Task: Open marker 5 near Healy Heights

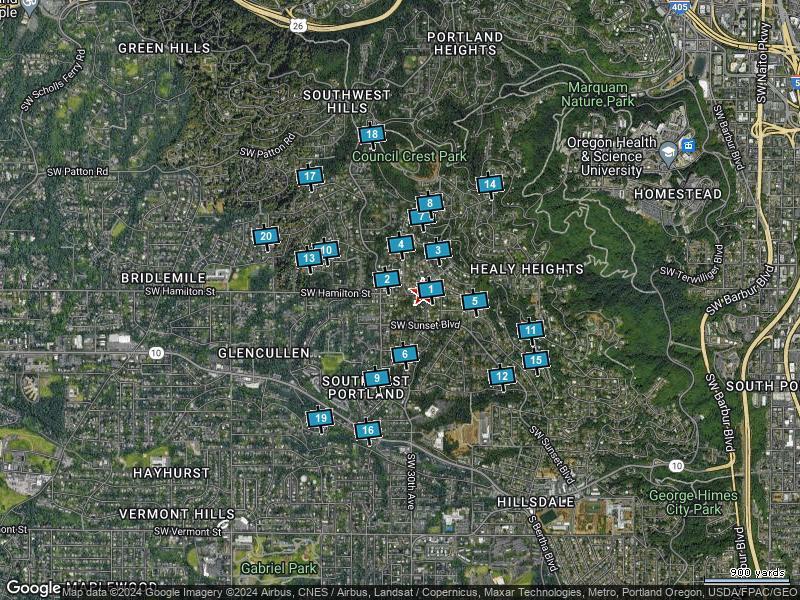Action: tap(475, 300)
